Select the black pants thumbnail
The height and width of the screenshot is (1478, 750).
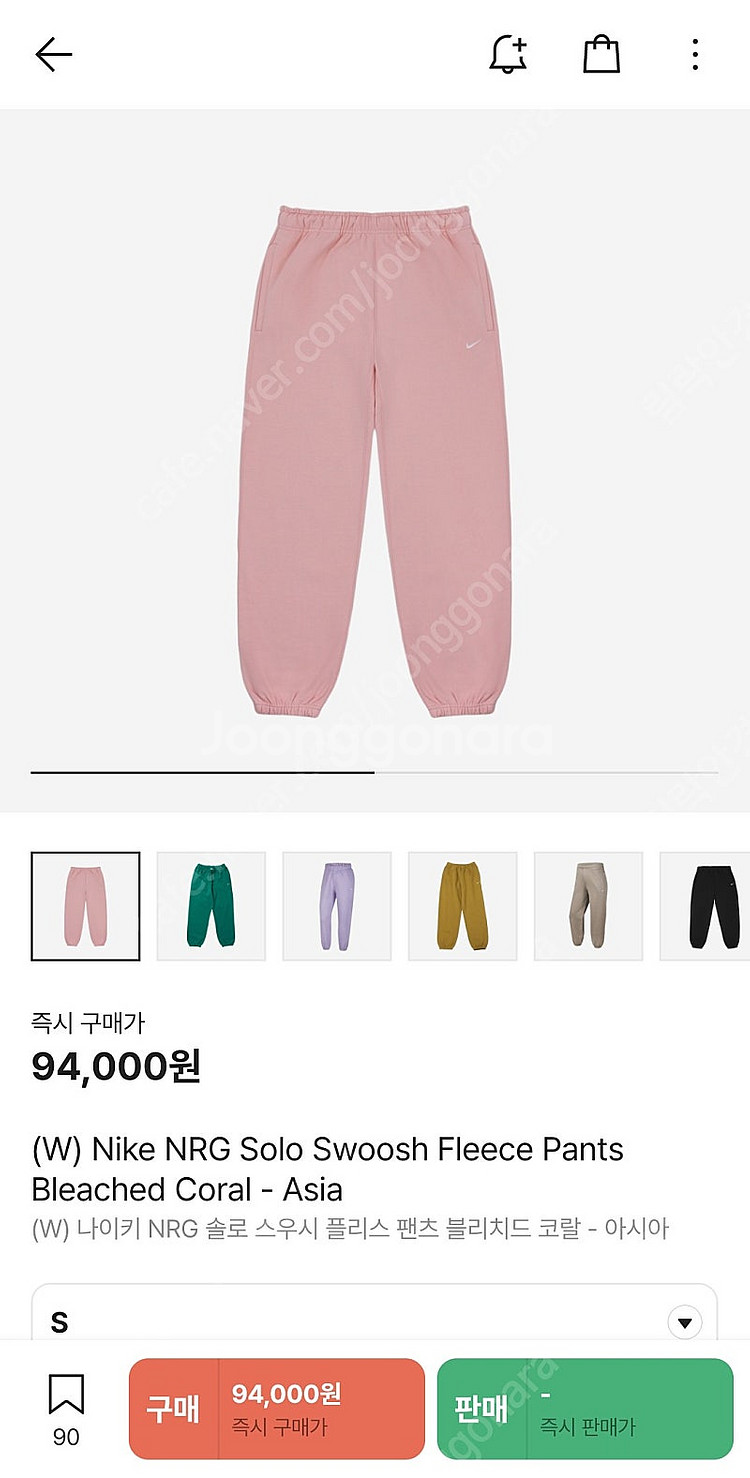coord(710,906)
